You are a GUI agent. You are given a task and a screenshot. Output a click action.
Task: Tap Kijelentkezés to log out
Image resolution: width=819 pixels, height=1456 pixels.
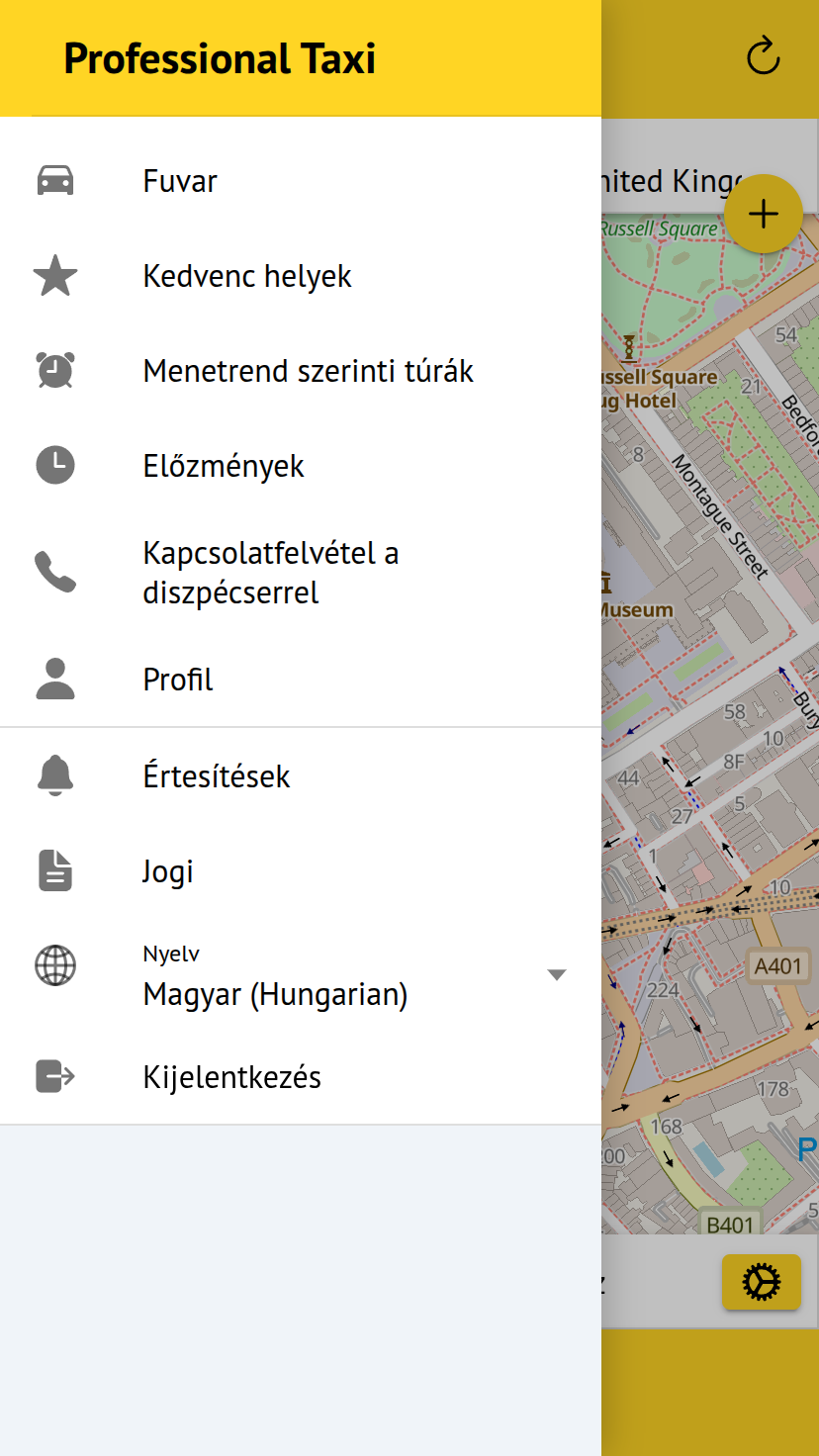click(x=231, y=1077)
